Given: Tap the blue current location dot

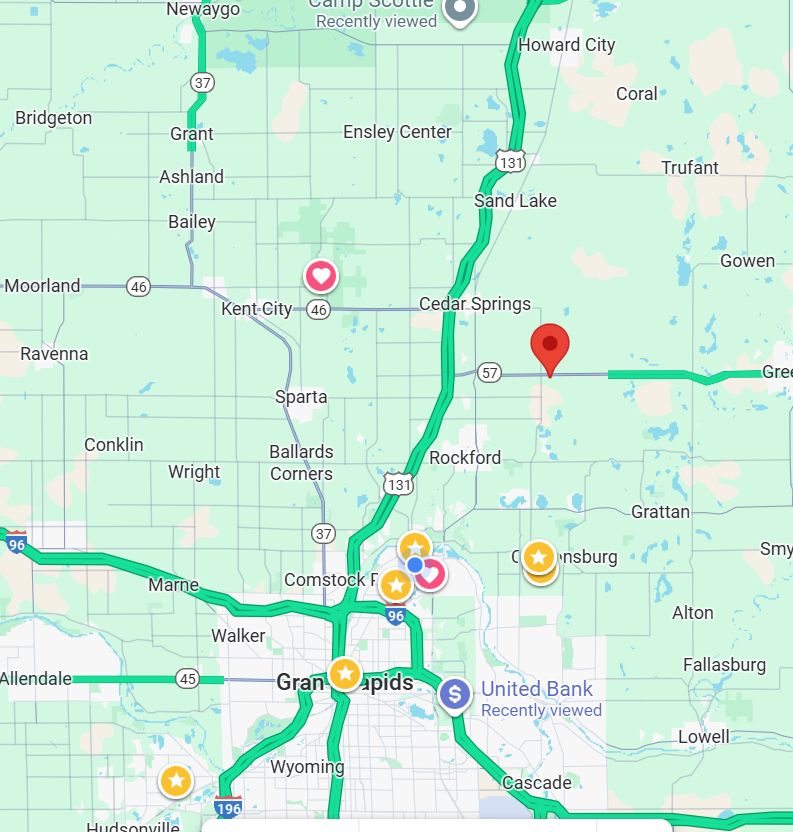Looking at the screenshot, I should coord(415,564).
